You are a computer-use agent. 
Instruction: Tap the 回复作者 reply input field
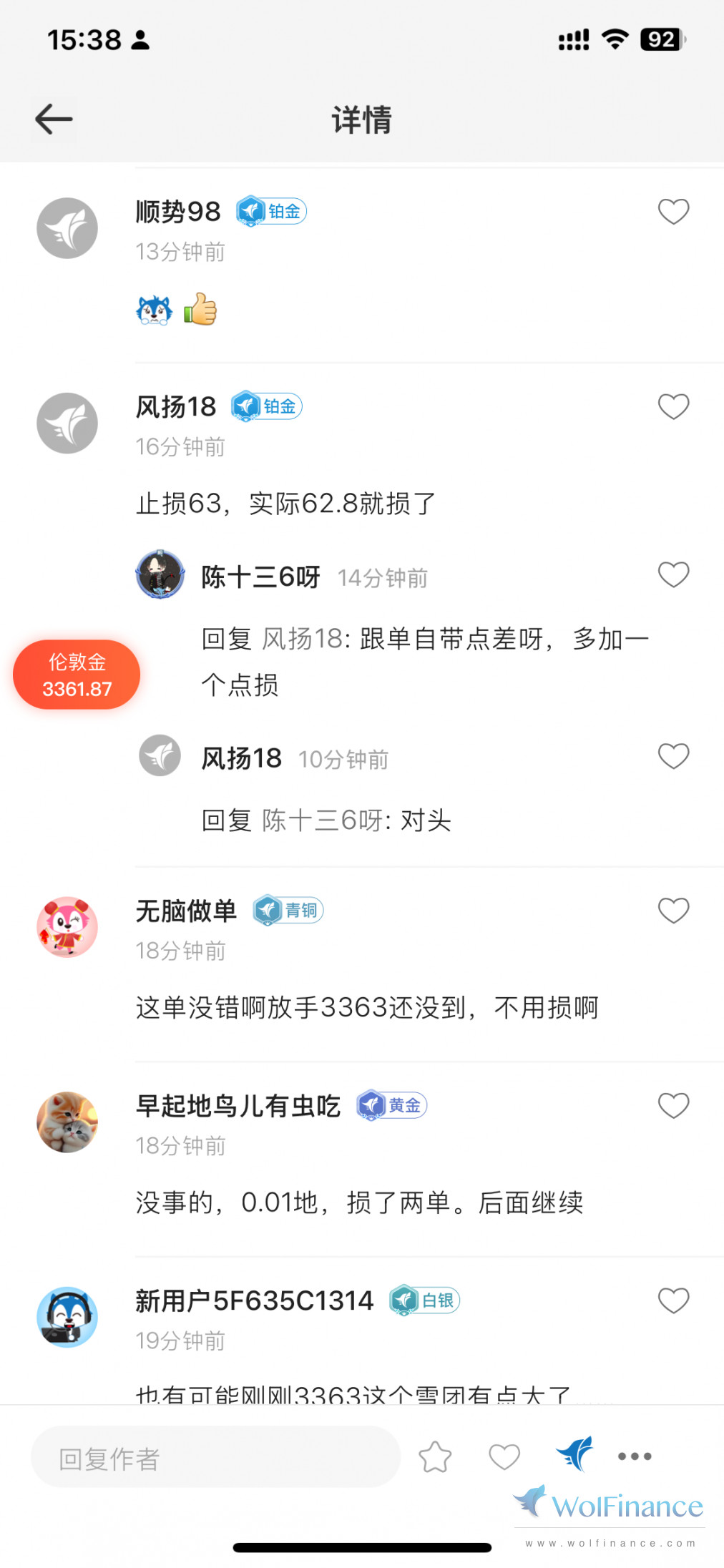click(215, 1457)
